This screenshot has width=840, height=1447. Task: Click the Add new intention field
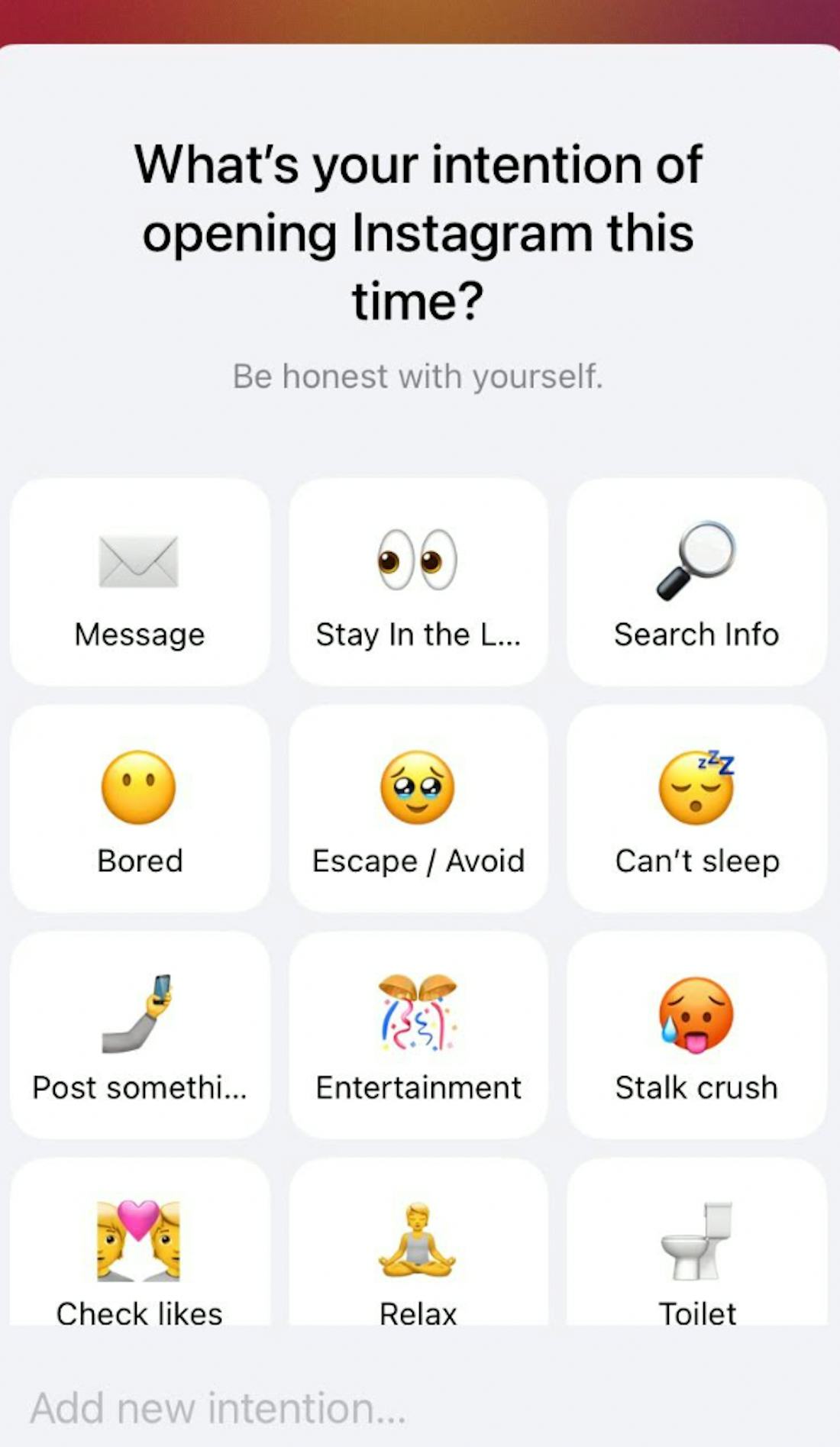[x=218, y=1407]
